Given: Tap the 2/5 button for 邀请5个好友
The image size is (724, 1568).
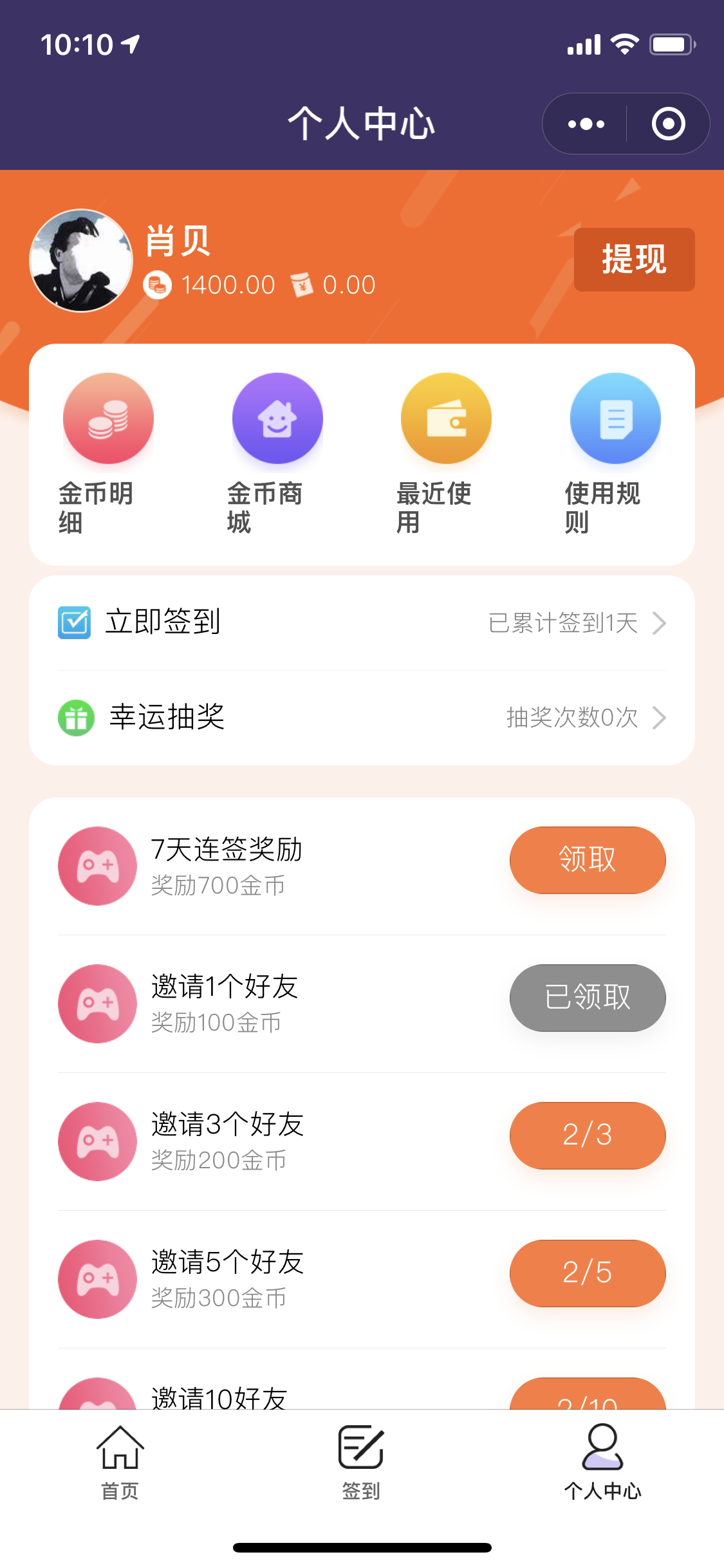Looking at the screenshot, I should [x=588, y=1273].
